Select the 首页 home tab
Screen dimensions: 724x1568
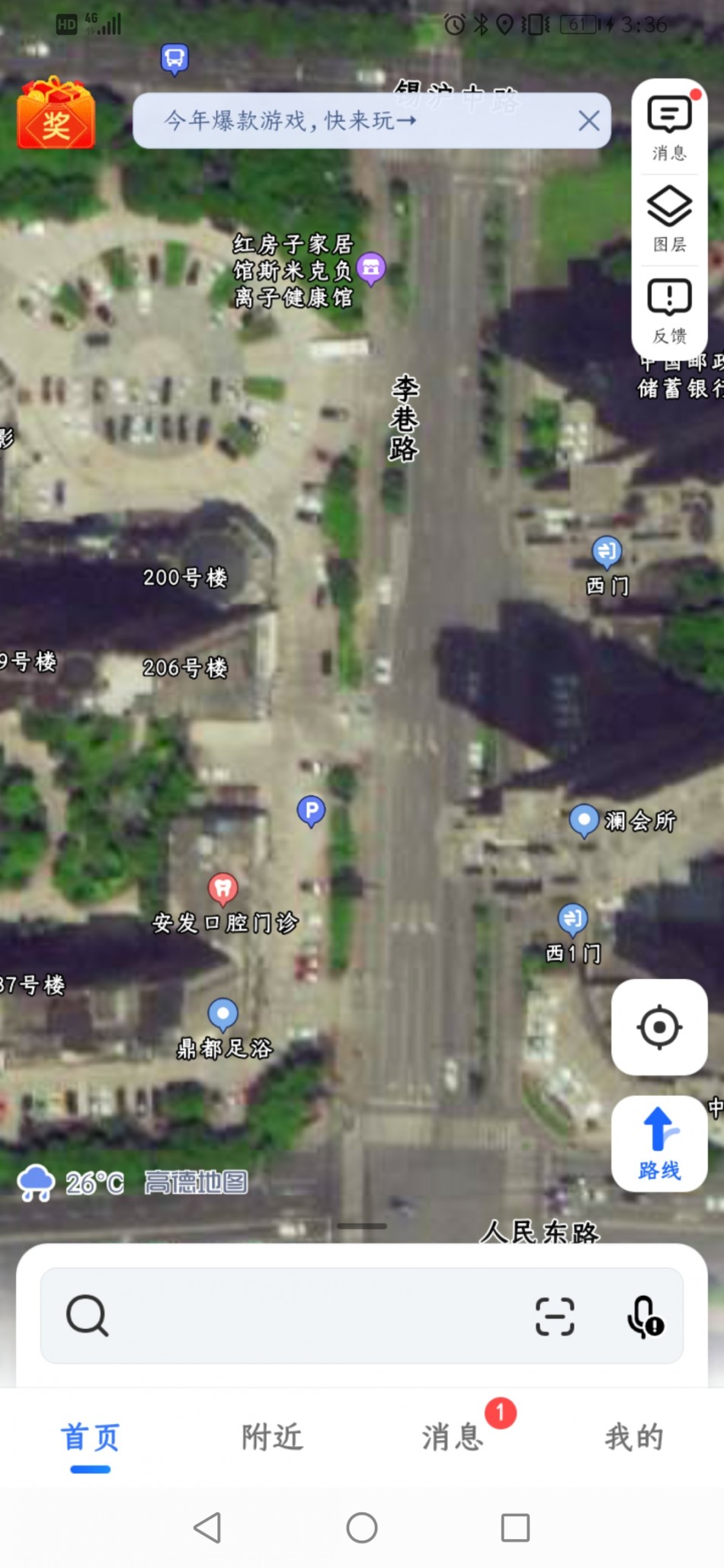pos(91,1437)
